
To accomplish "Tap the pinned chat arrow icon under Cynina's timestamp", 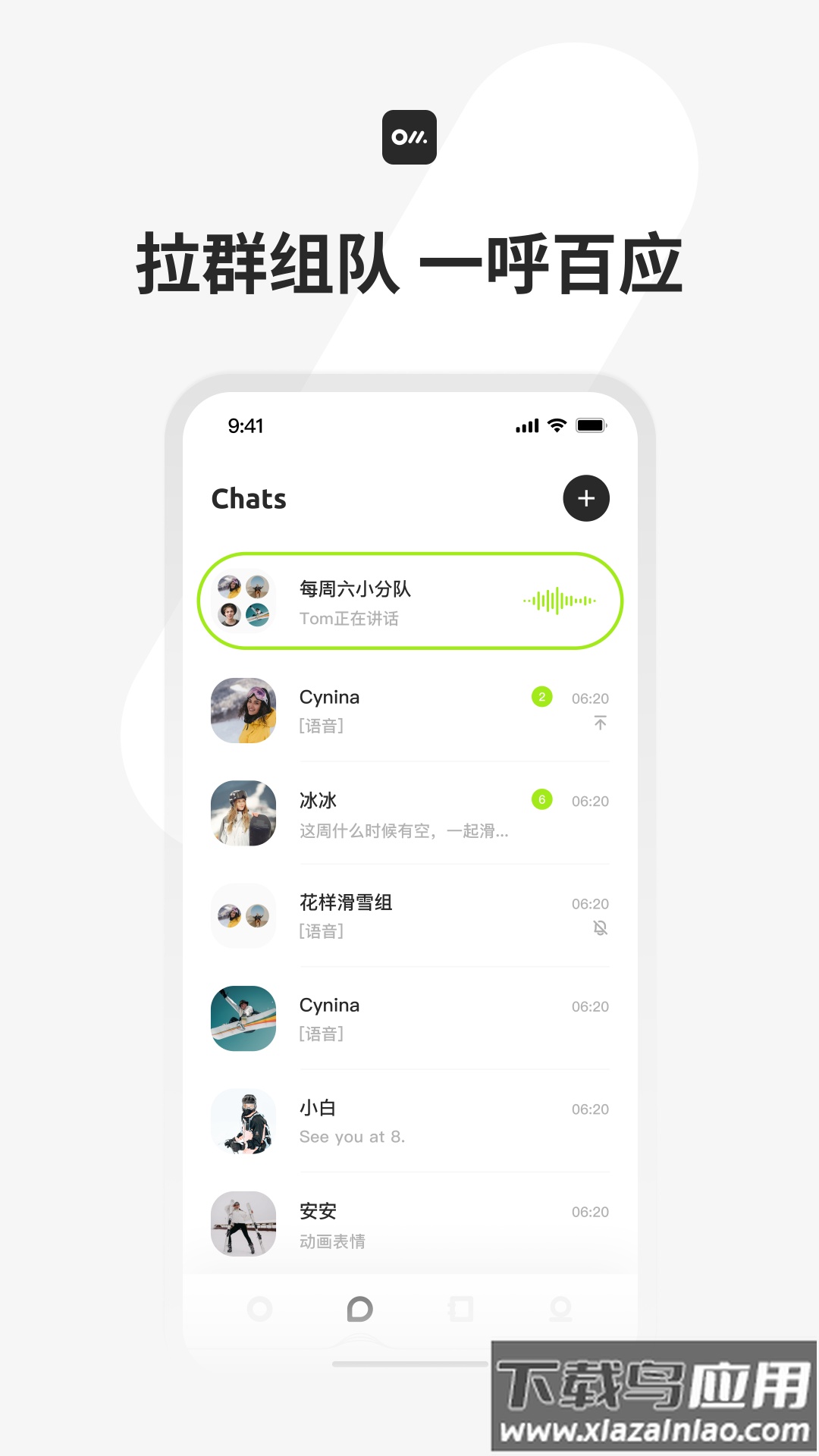I will (600, 723).
